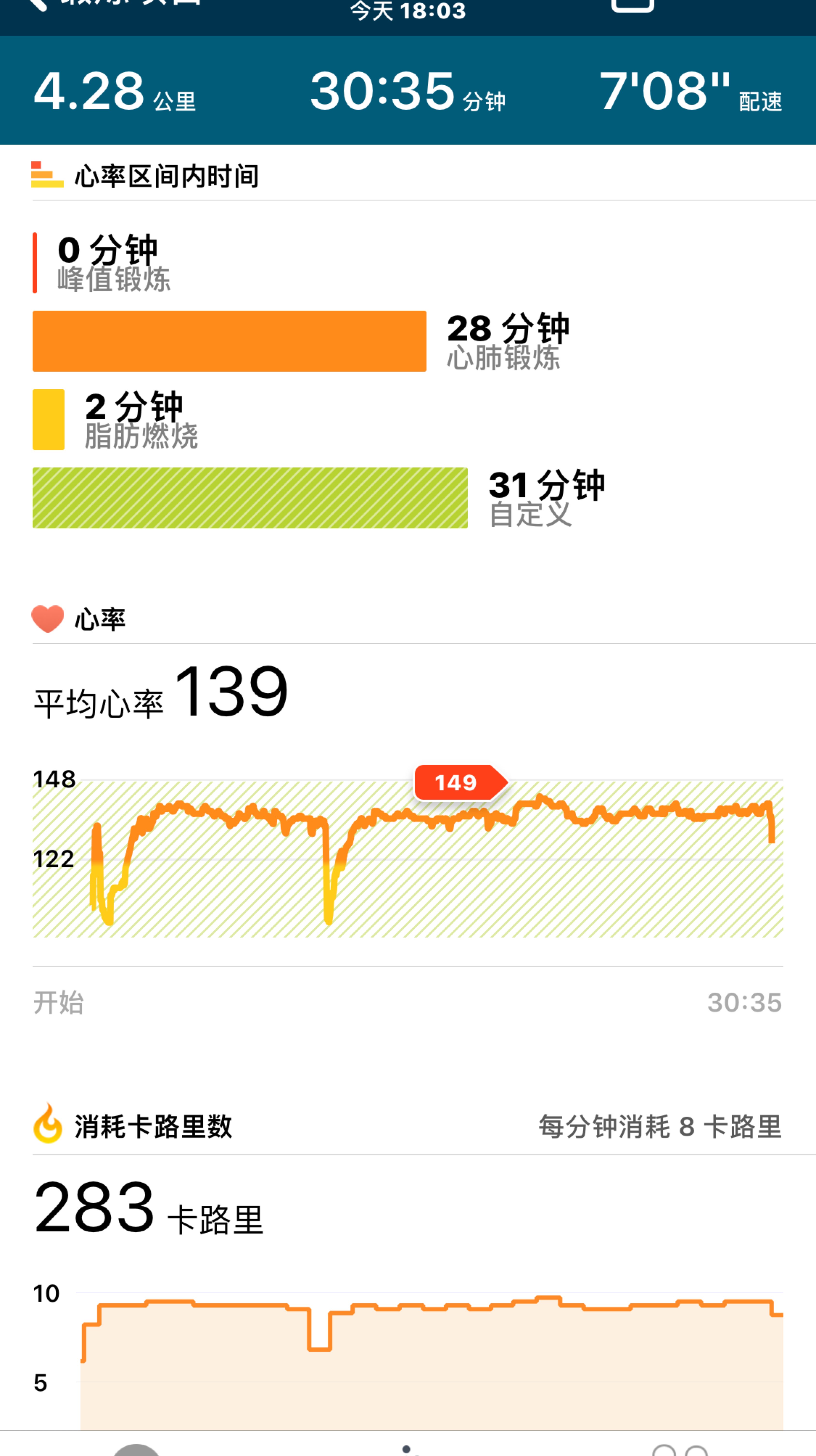Tap the share icon in the header
This screenshot has height=1456, width=816.
pos(632,6)
